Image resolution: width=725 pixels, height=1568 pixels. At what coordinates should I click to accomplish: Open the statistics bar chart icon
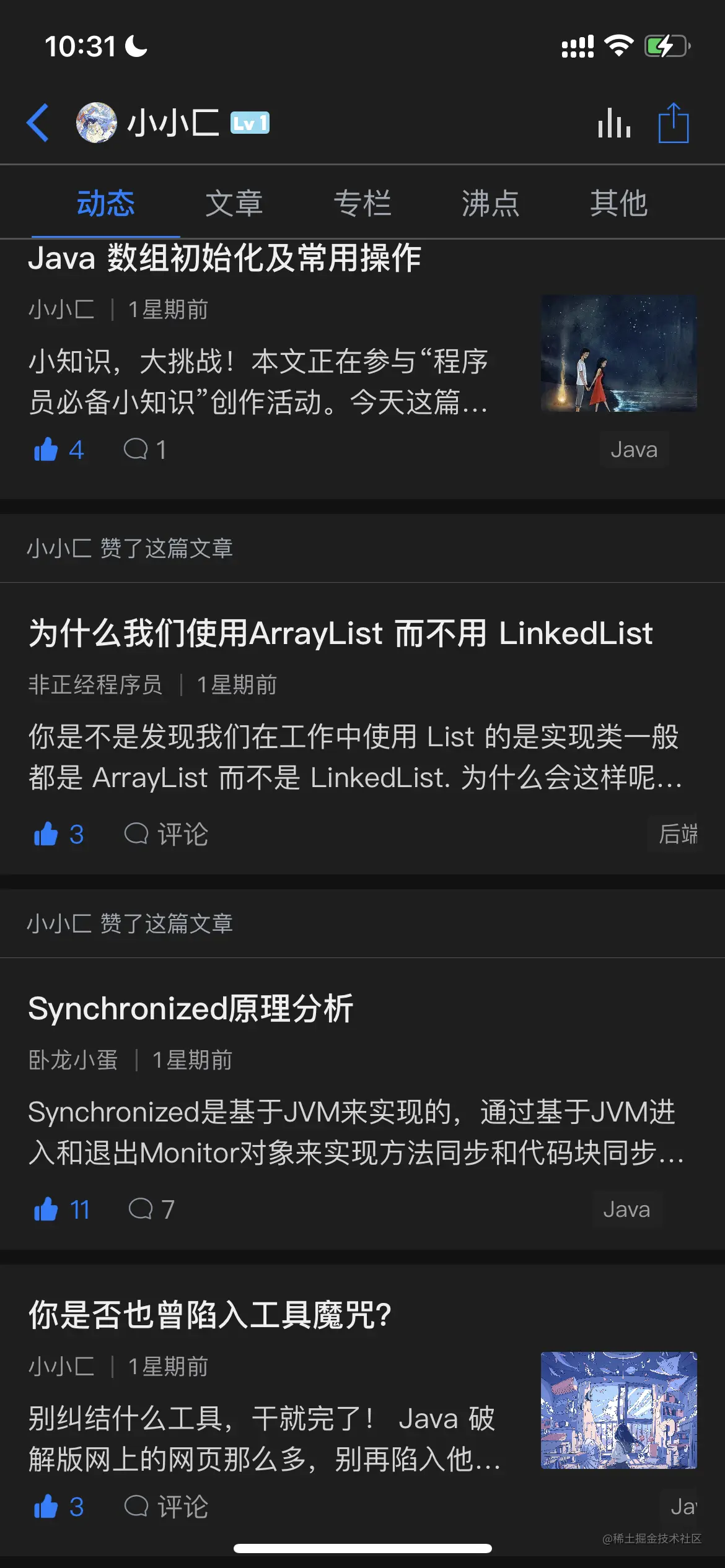[x=614, y=123]
